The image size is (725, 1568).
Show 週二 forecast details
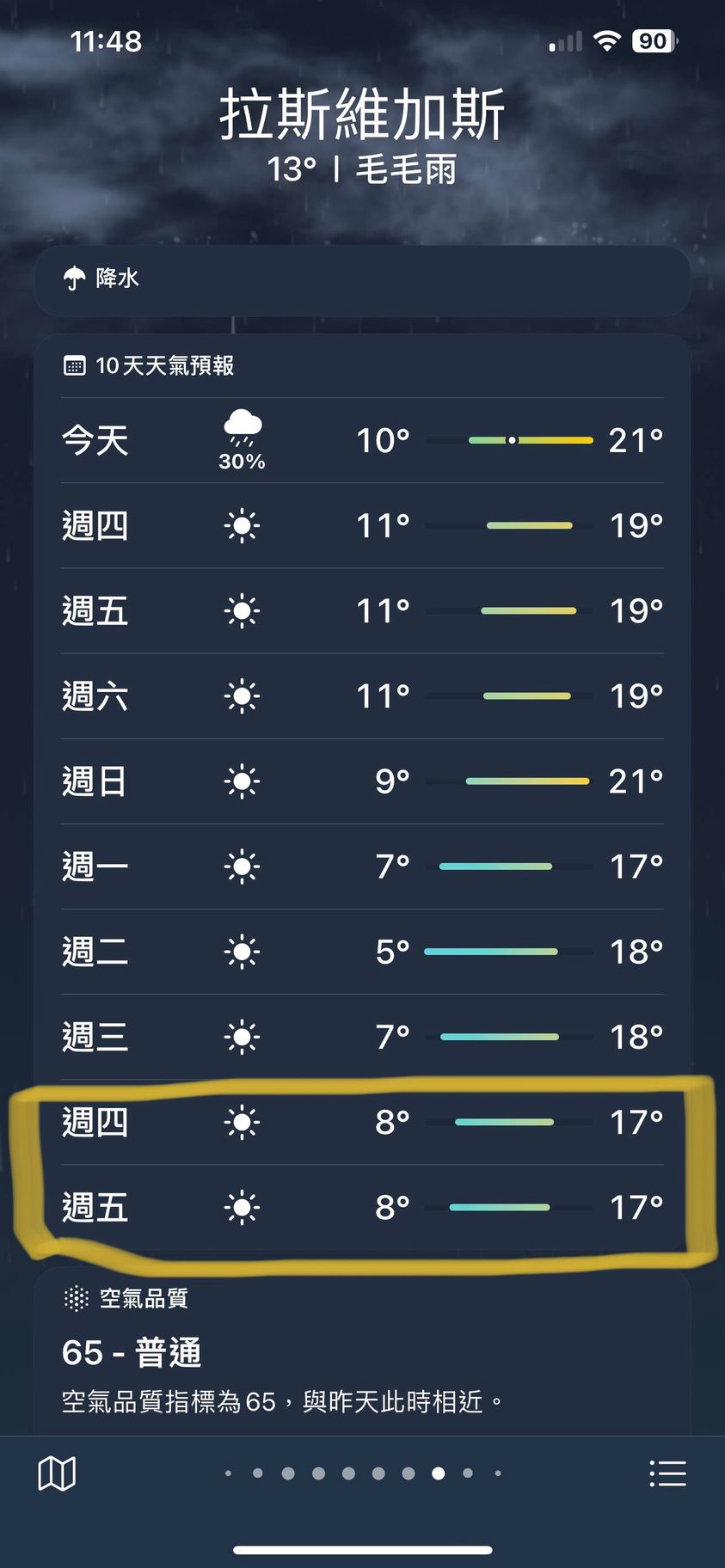(361, 951)
